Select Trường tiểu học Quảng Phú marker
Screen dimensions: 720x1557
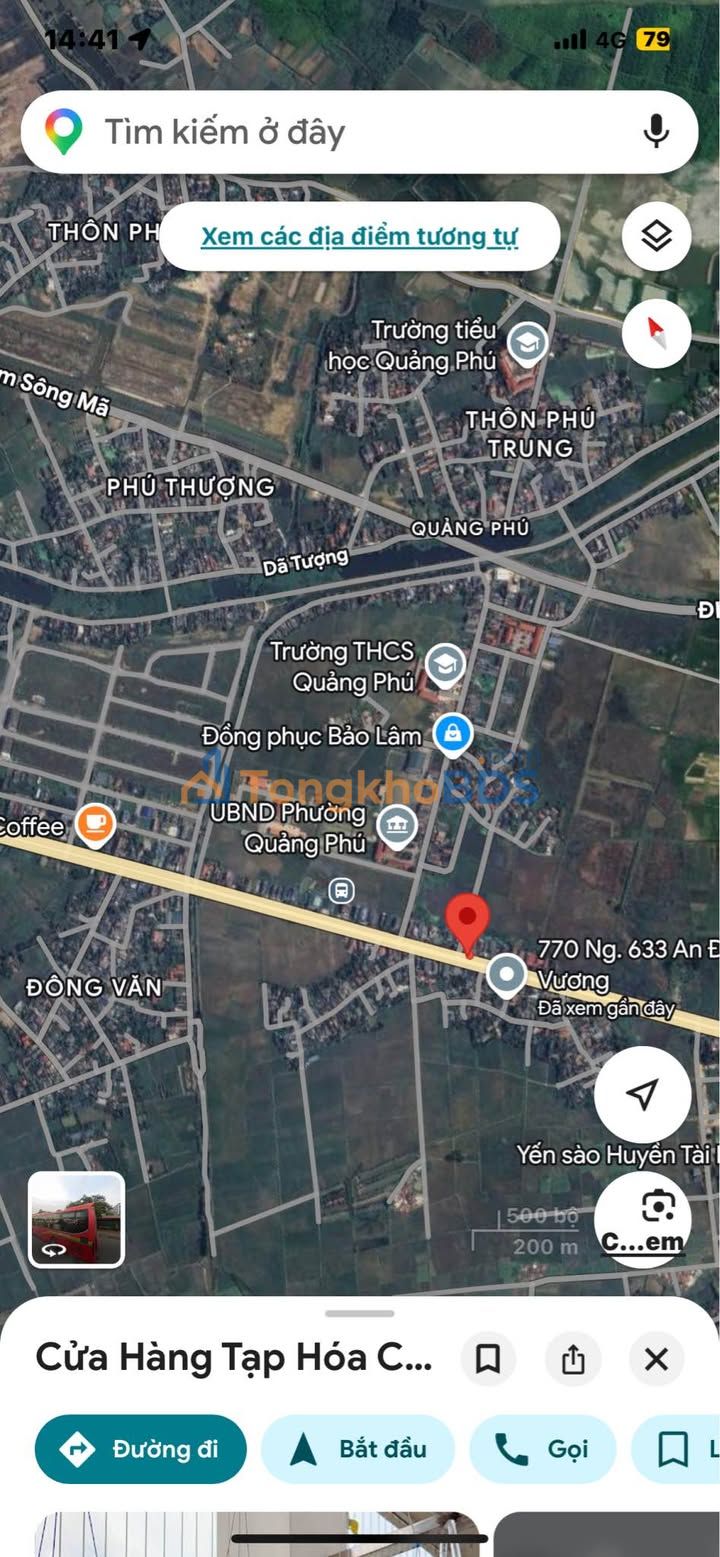pyautogui.click(x=527, y=343)
